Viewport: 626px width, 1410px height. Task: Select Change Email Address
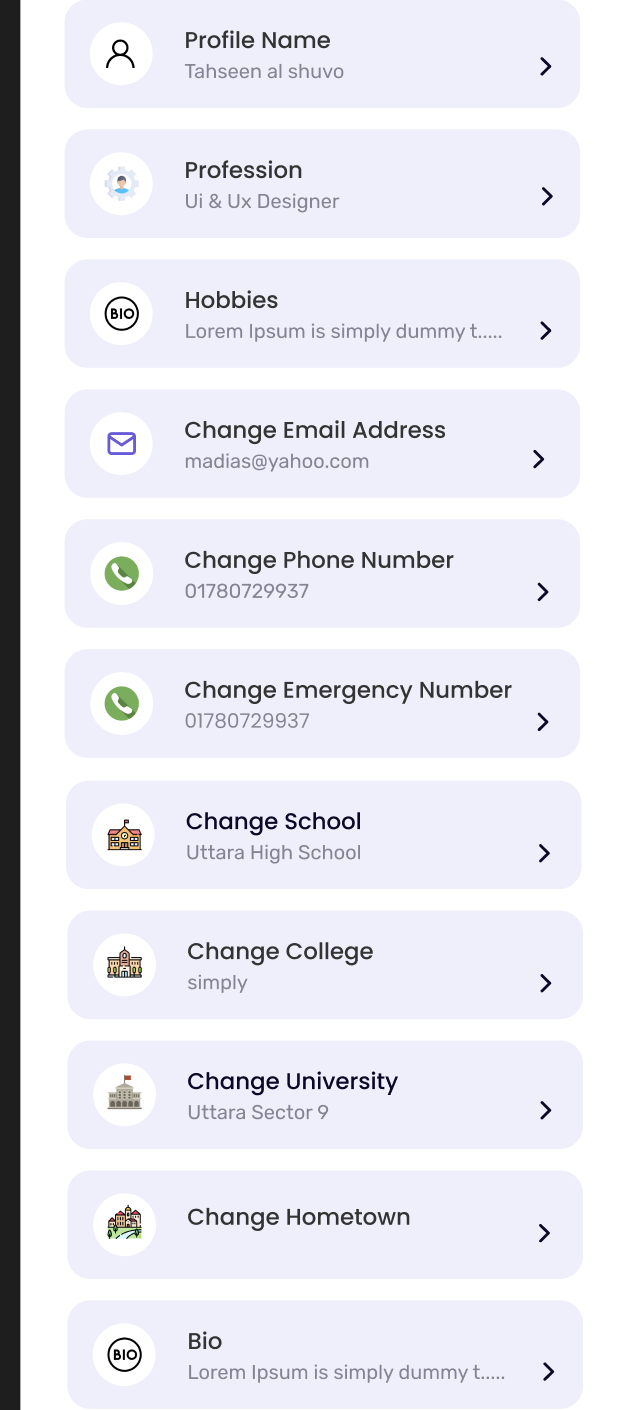pos(322,444)
